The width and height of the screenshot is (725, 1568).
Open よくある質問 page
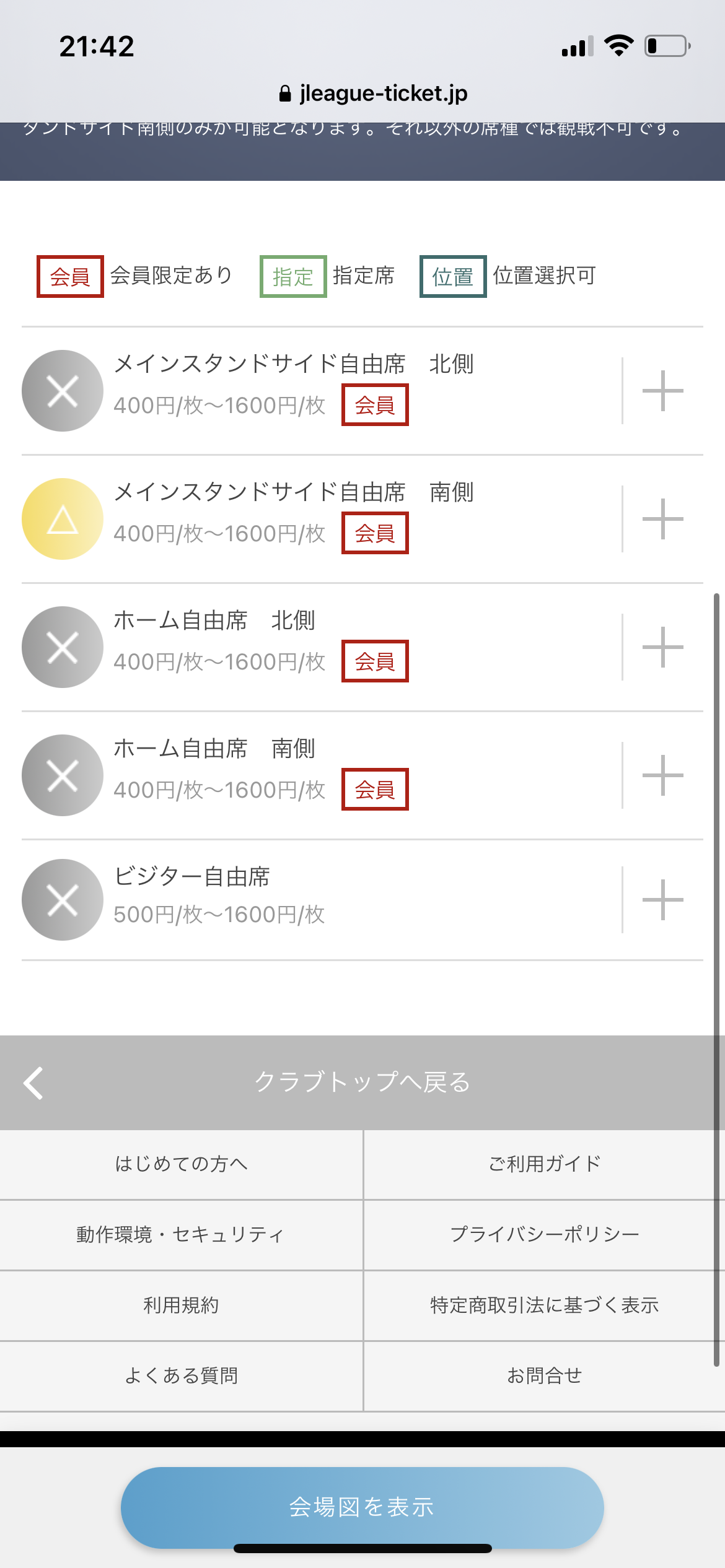[x=181, y=1376]
